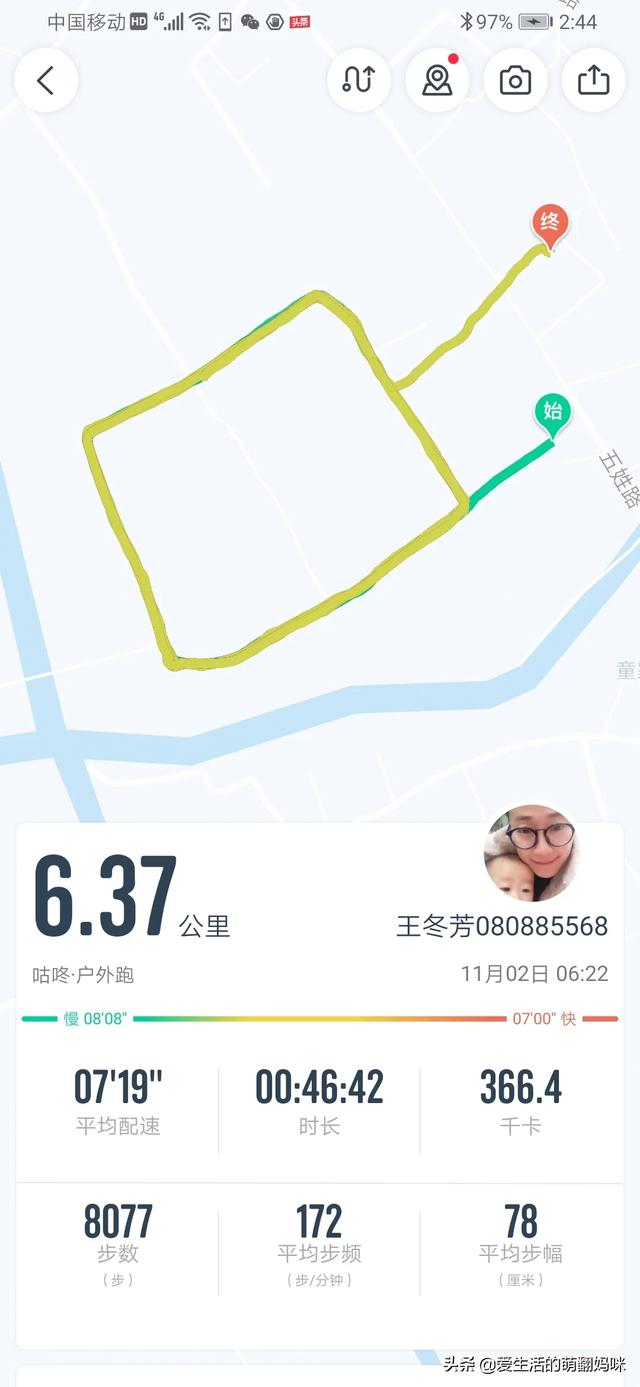
Task: Tap the map location marker icon
Action: (437, 81)
